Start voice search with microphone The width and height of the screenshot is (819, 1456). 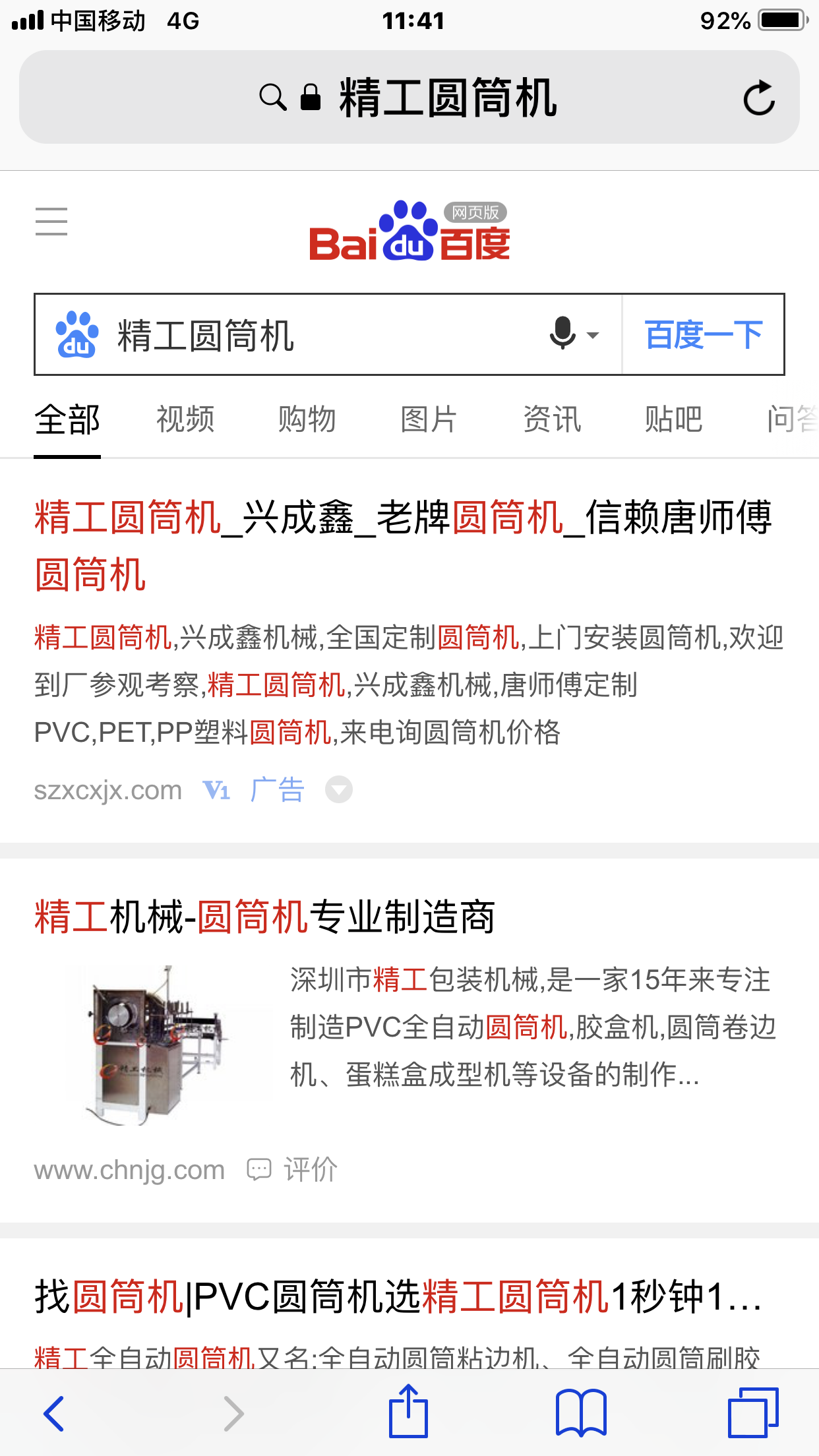(x=564, y=334)
